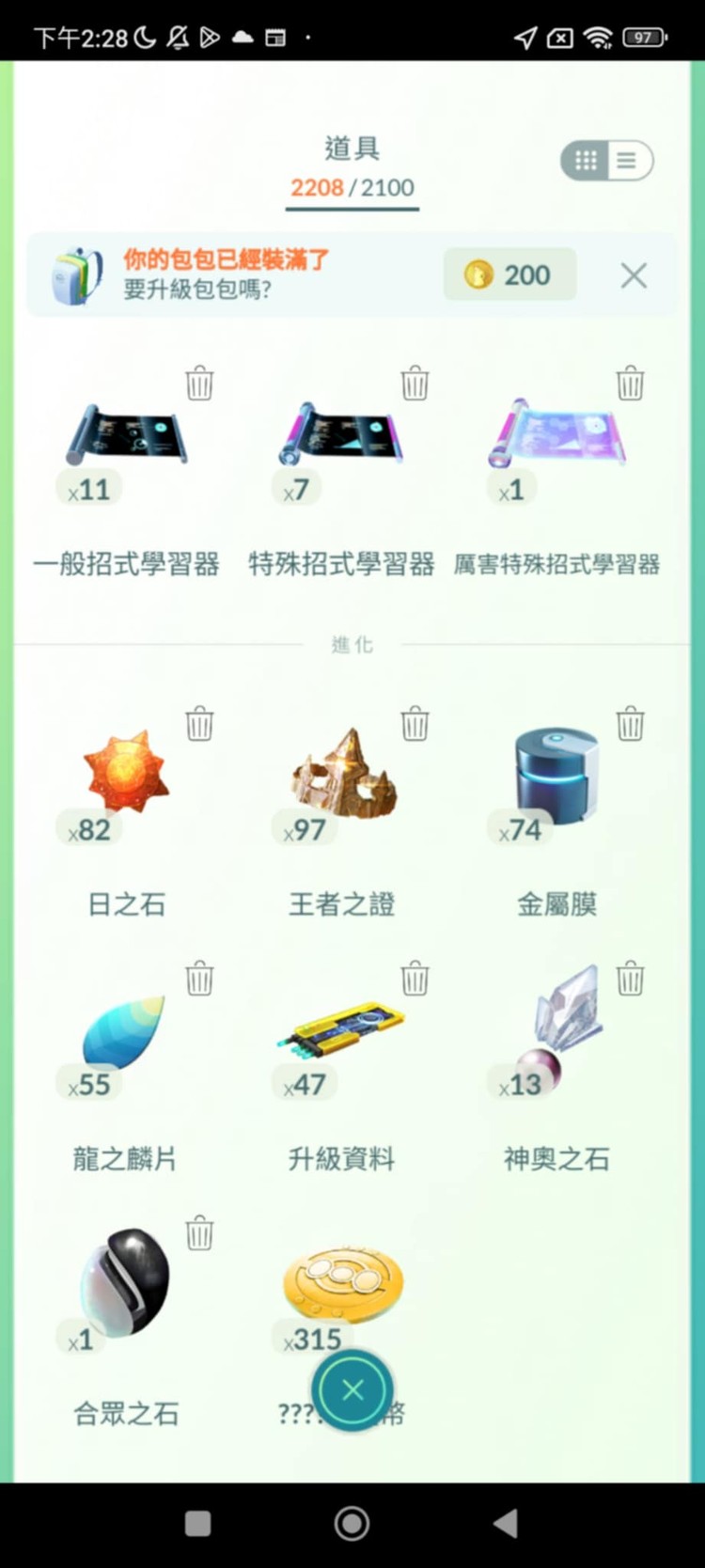Tap the 升級資料 (Up-Grade) item
This screenshot has height=1568, width=705.
(341, 1034)
